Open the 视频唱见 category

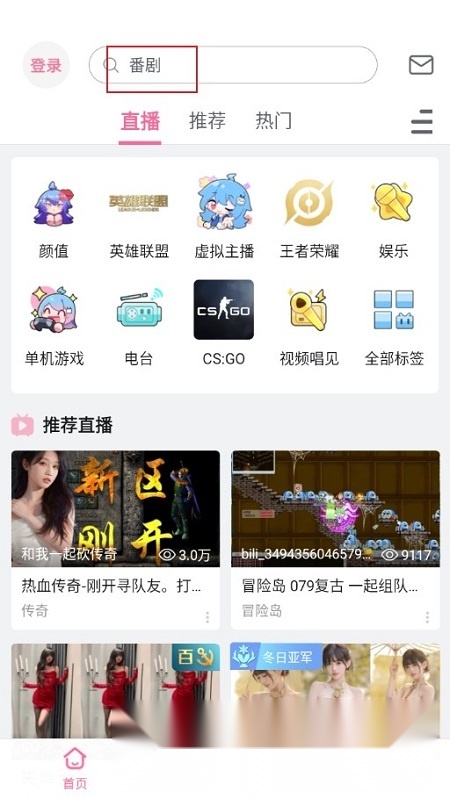pyautogui.click(x=309, y=325)
